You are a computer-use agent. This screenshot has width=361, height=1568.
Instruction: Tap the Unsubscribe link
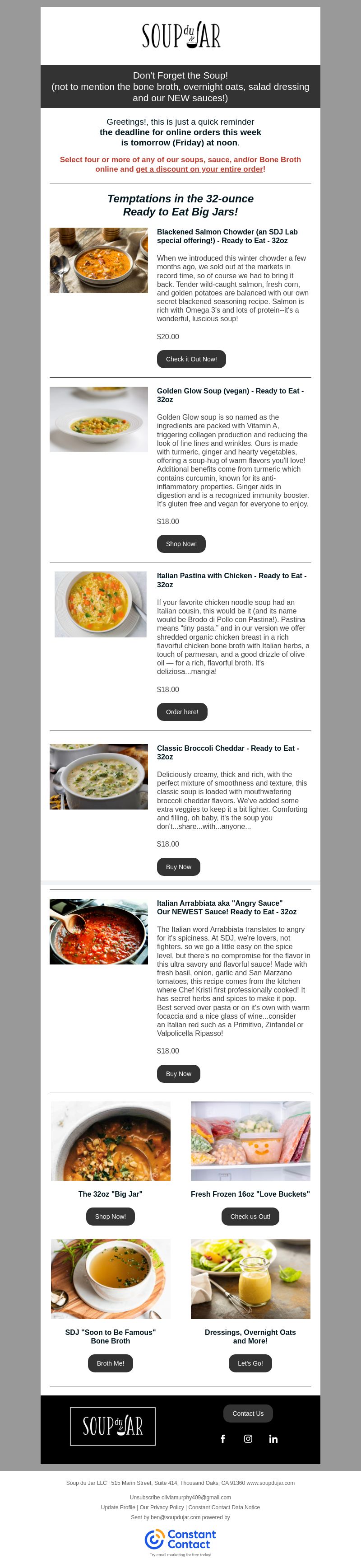pyautogui.click(x=180, y=1498)
